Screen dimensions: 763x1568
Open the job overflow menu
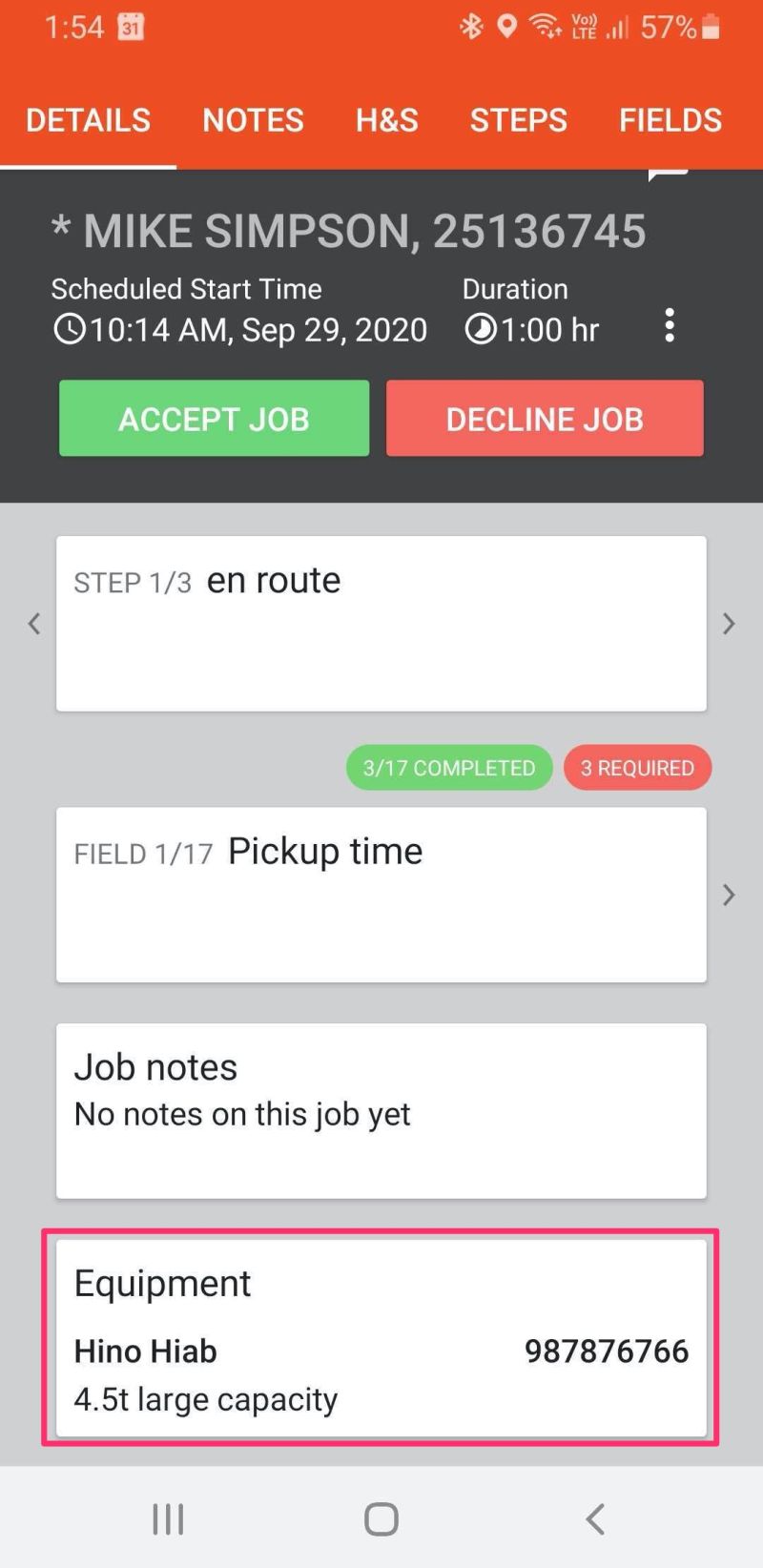coord(670,326)
